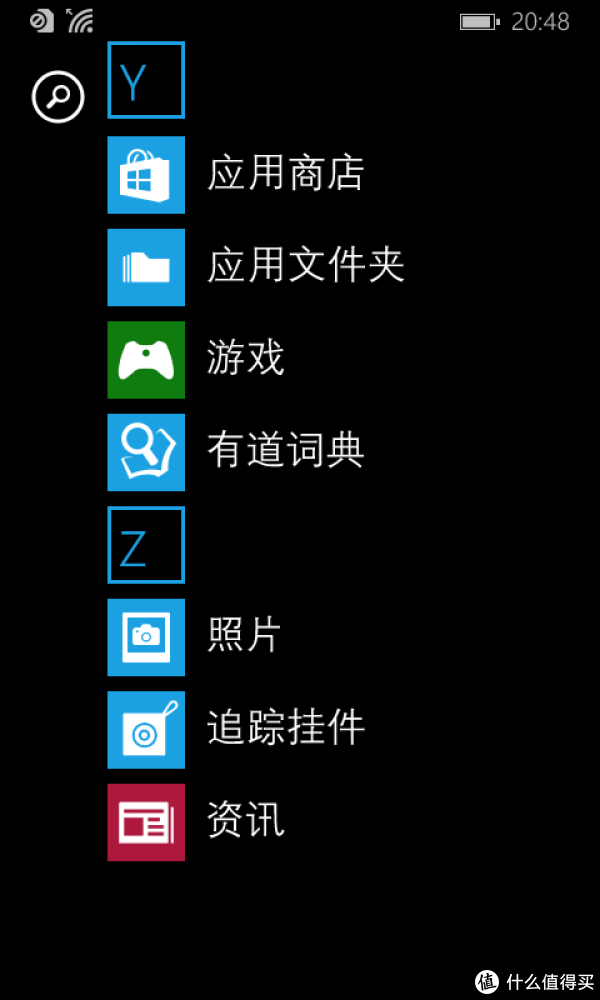The image size is (600, 1000).
Task: Tap the Z letter jump header
Action: pos(146,545)
